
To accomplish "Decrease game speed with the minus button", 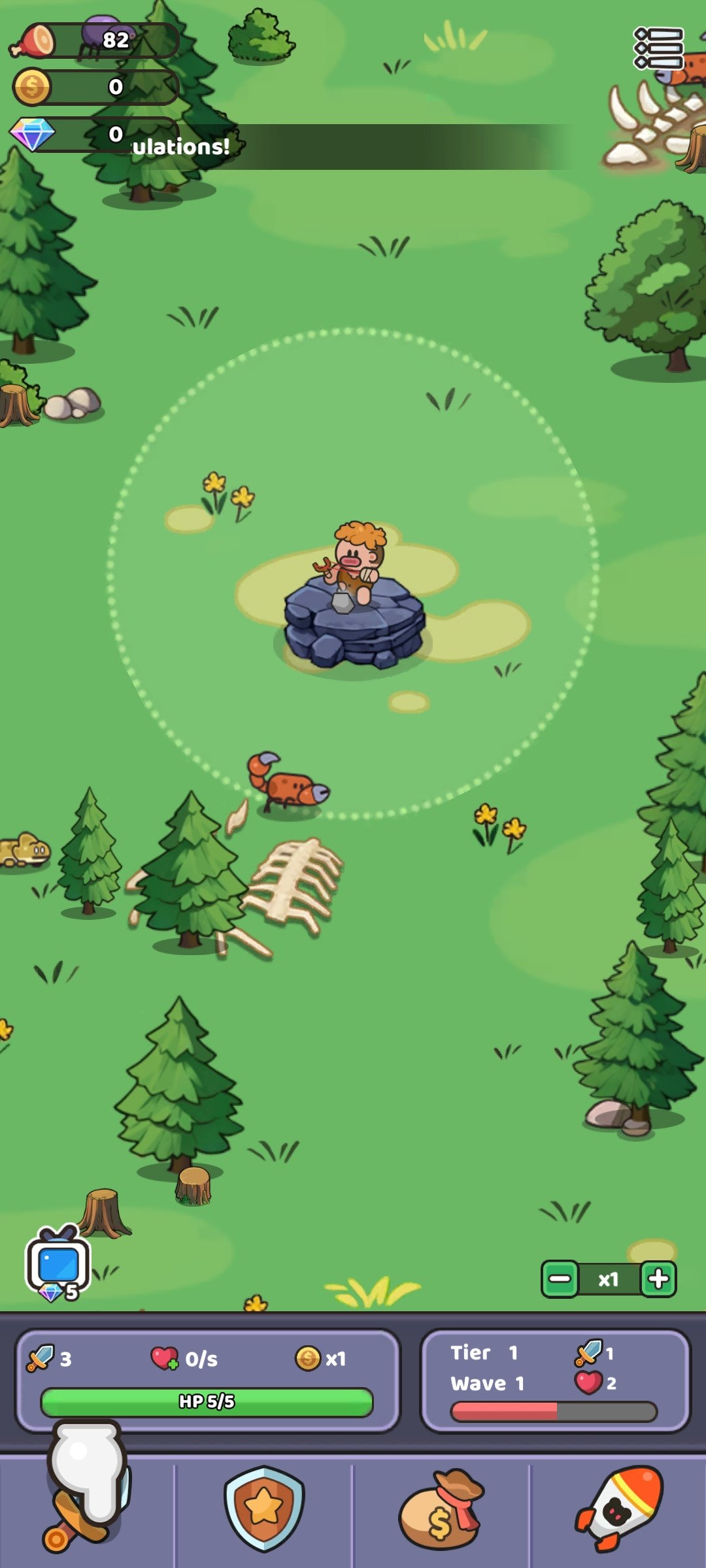I will 560,1279.
